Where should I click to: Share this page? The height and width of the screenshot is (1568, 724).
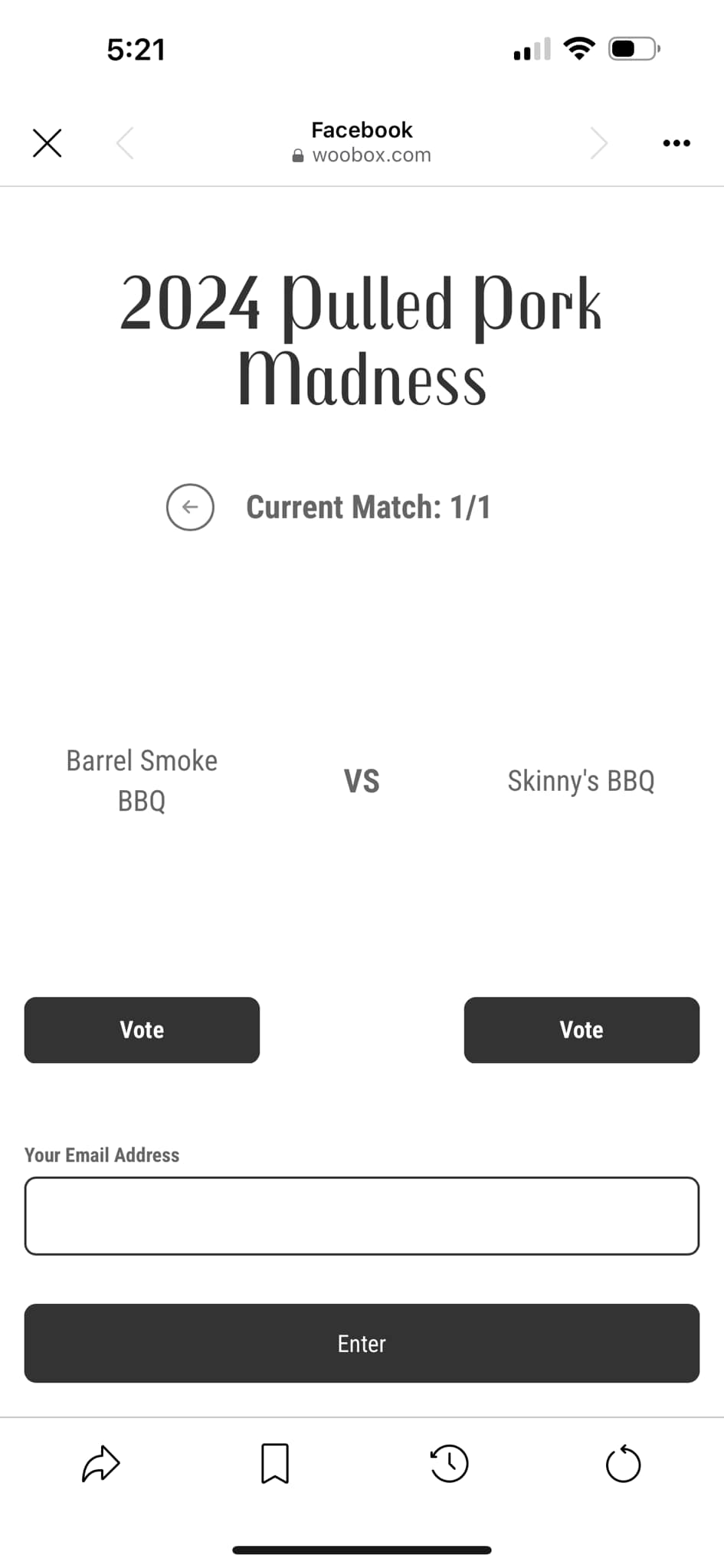pyautogui.click(x=101, y=1464)
